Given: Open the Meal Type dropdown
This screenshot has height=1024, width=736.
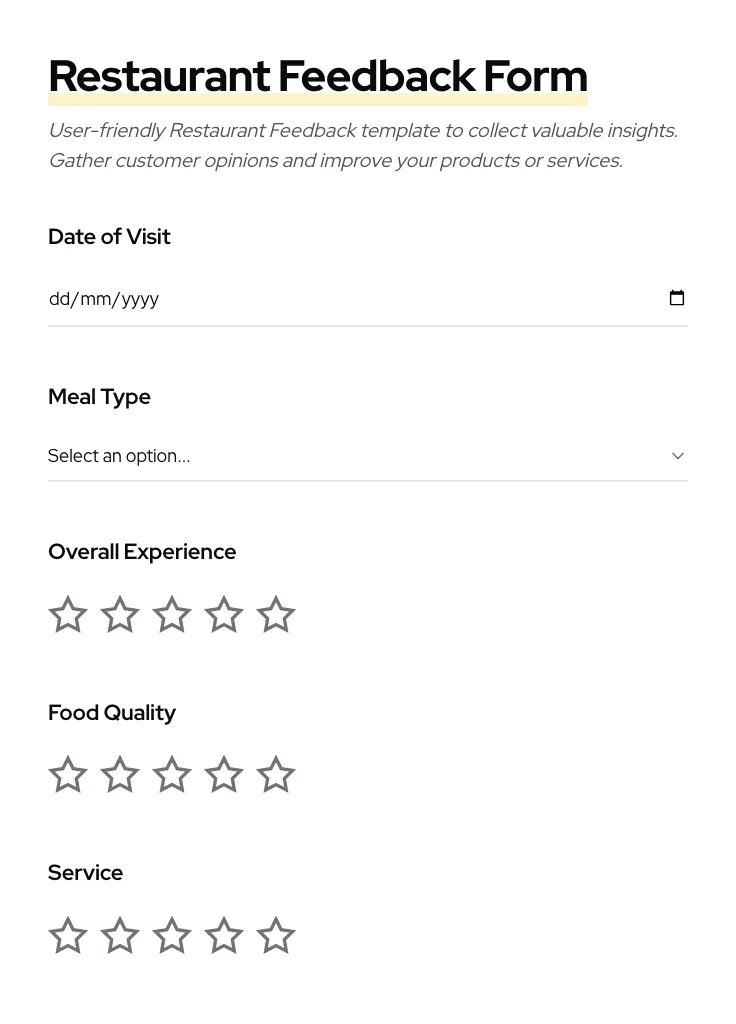Looking at the screenshot, I should (367, 455).
